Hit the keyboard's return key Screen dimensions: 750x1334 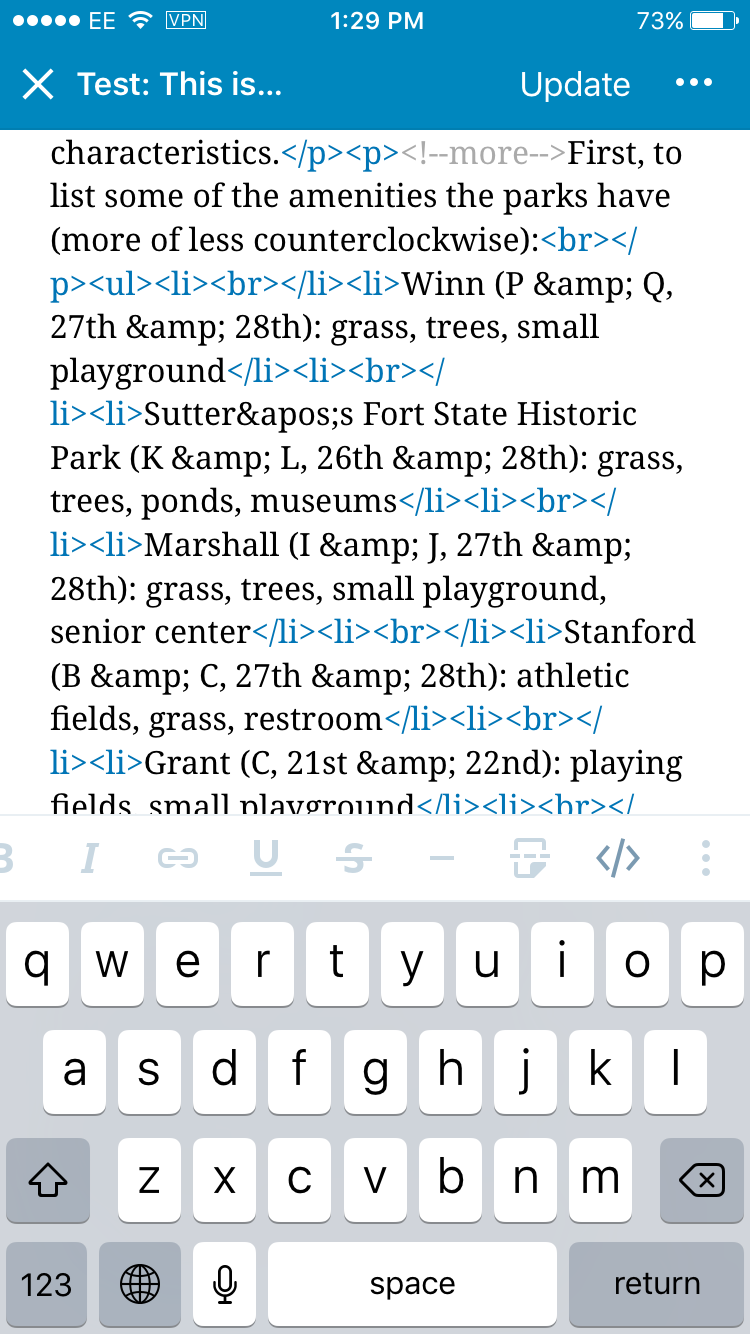(x=657, y=1284)
